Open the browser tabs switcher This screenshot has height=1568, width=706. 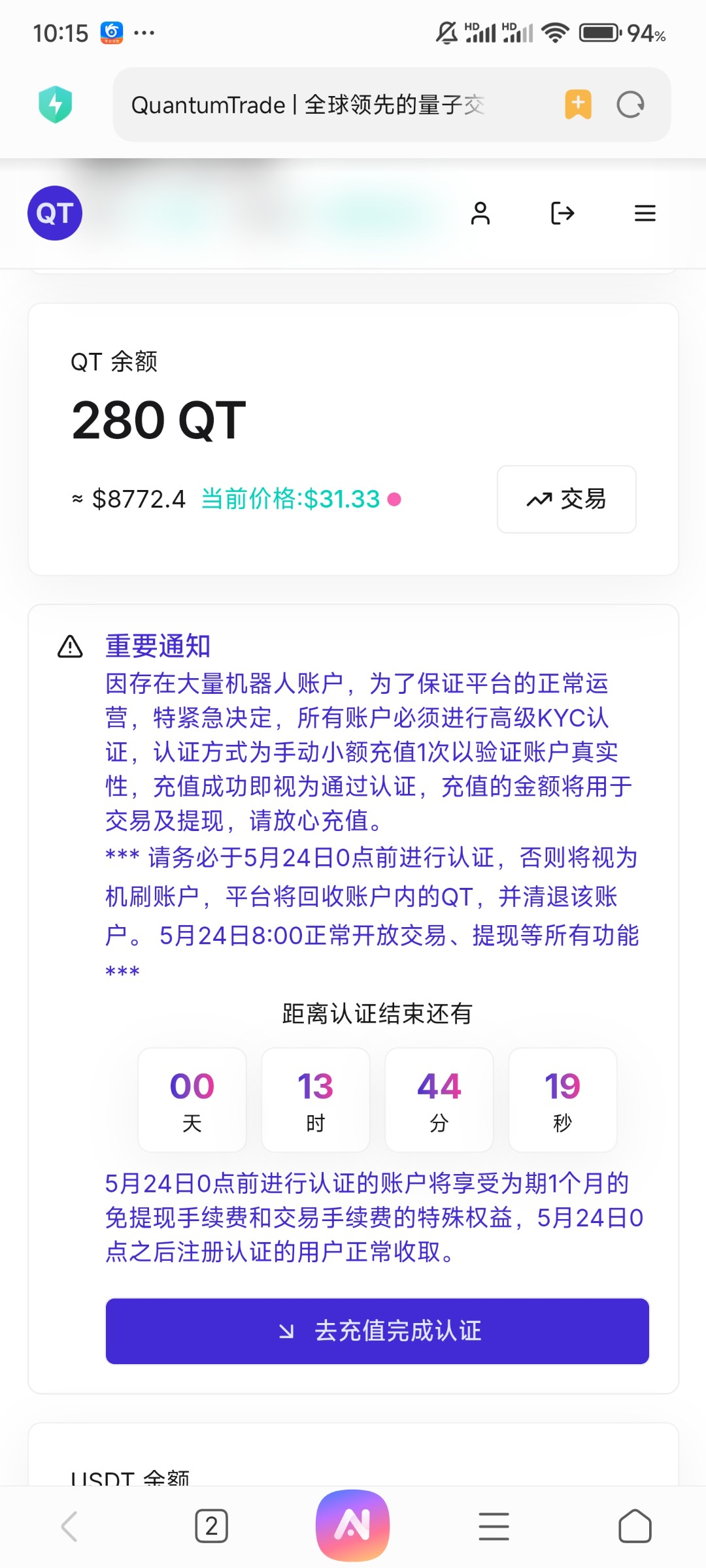[212, 1527]
